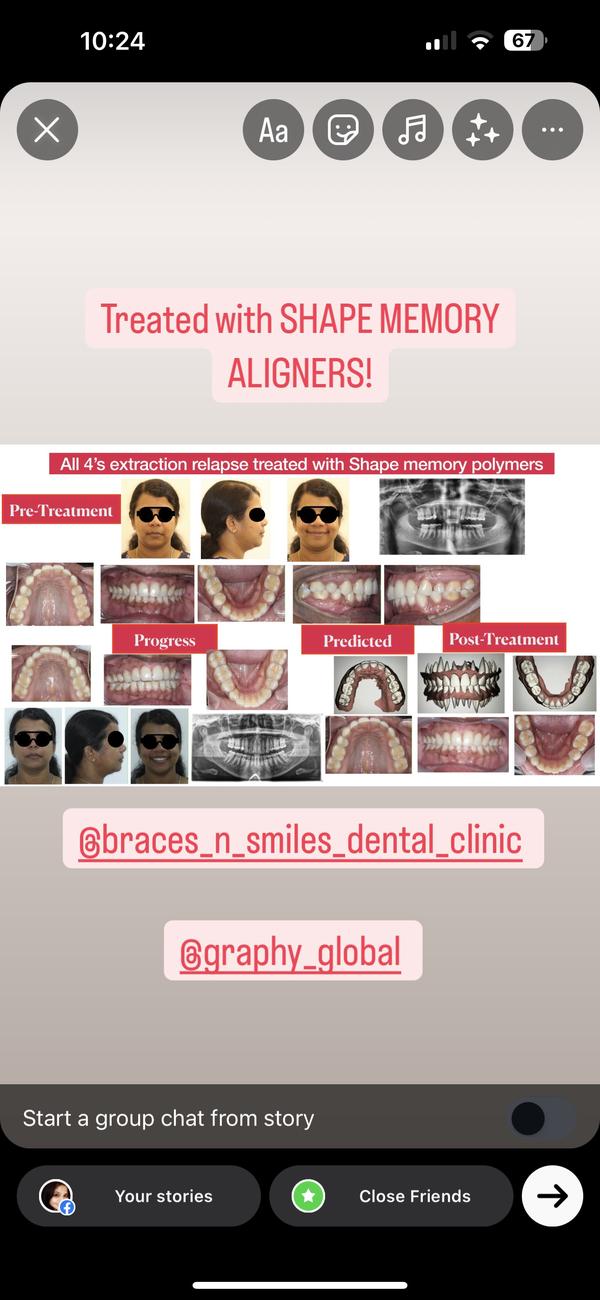The image size is (600, 1300).
Task: Edit the Shape Memory Aligners text
Action: pyautogui.click(x=300, y=345)
